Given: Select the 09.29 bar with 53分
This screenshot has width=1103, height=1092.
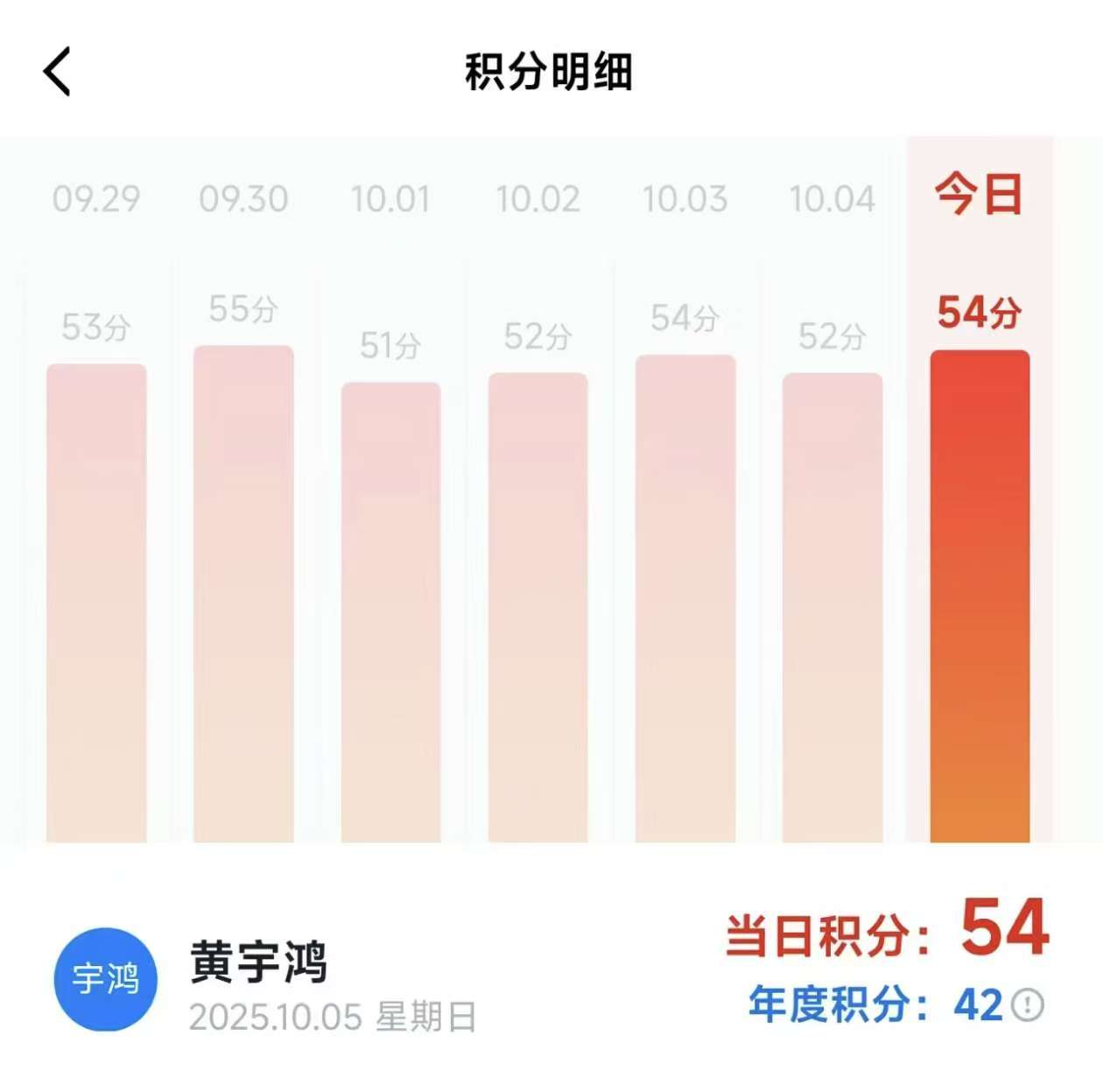Looking at the screenshot, I should (x=96, y=602).
